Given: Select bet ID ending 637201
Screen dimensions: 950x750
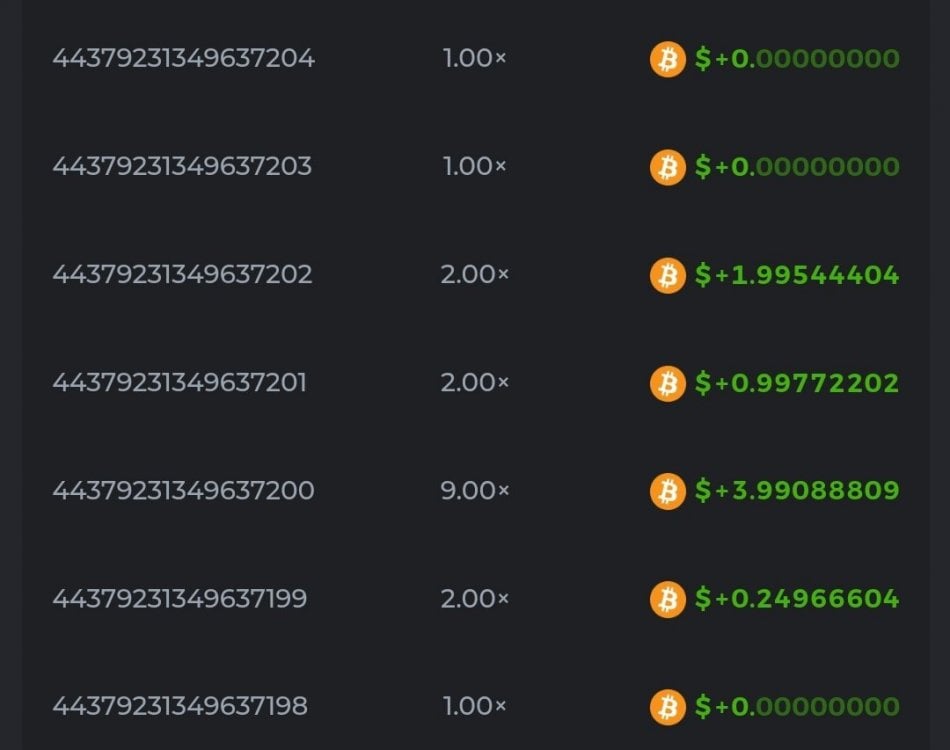Looking at the screenshot, I should point(180,383).
